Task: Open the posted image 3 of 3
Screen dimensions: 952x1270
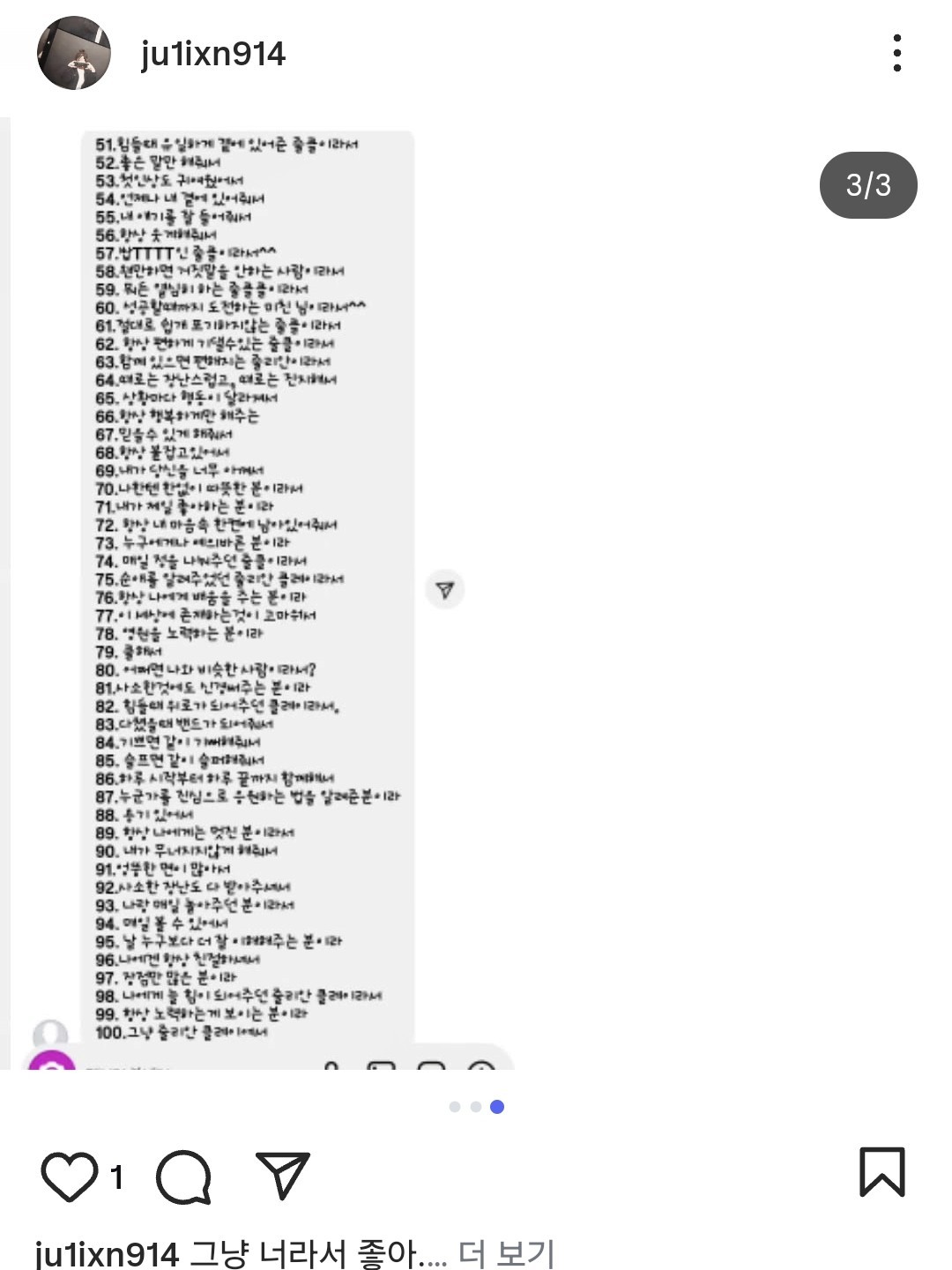Action: 476,593
